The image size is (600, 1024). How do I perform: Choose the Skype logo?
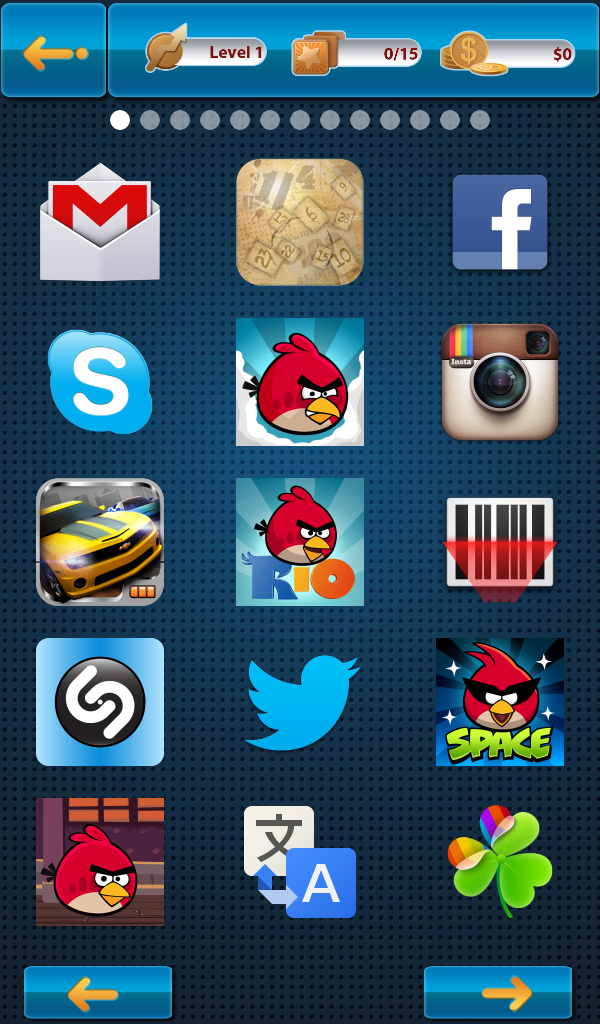point(100,382)
